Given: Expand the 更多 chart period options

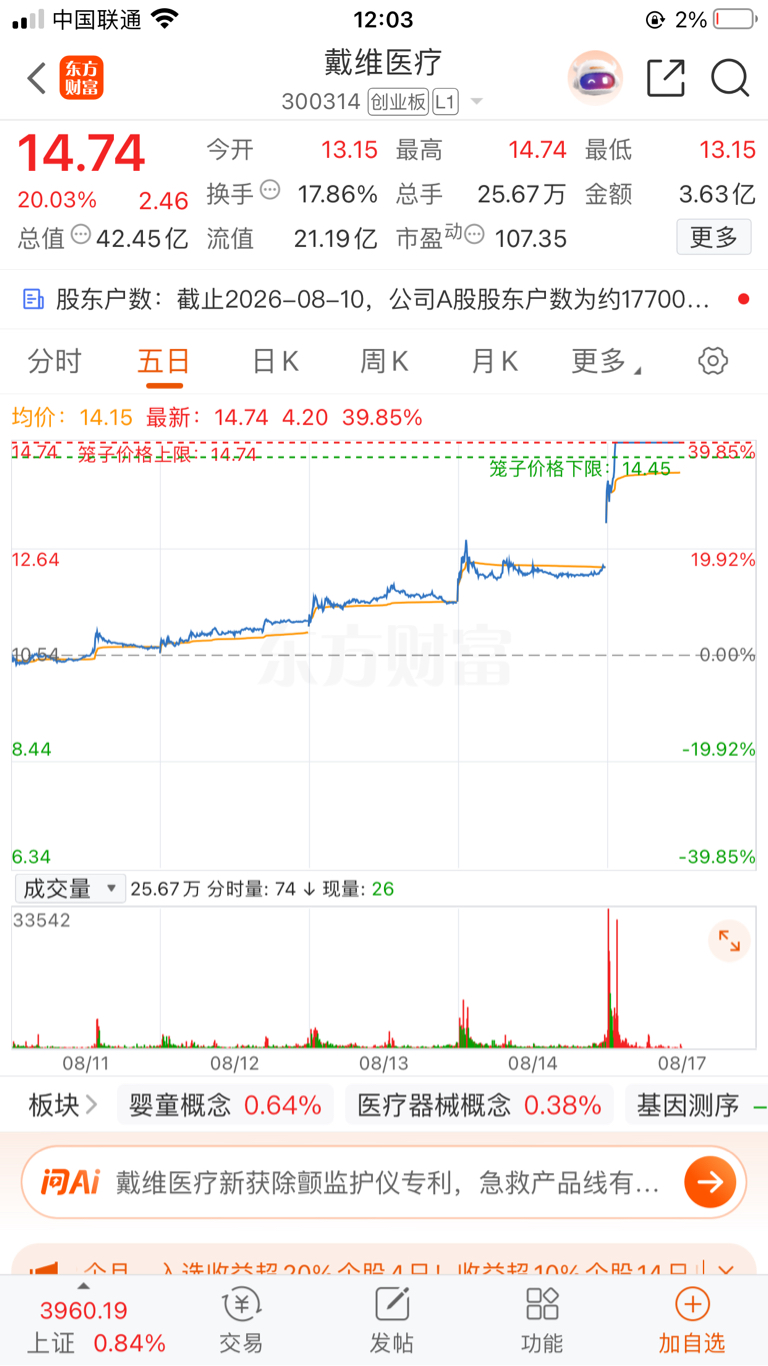Looking at the screenshot, I should coord(606,361).
